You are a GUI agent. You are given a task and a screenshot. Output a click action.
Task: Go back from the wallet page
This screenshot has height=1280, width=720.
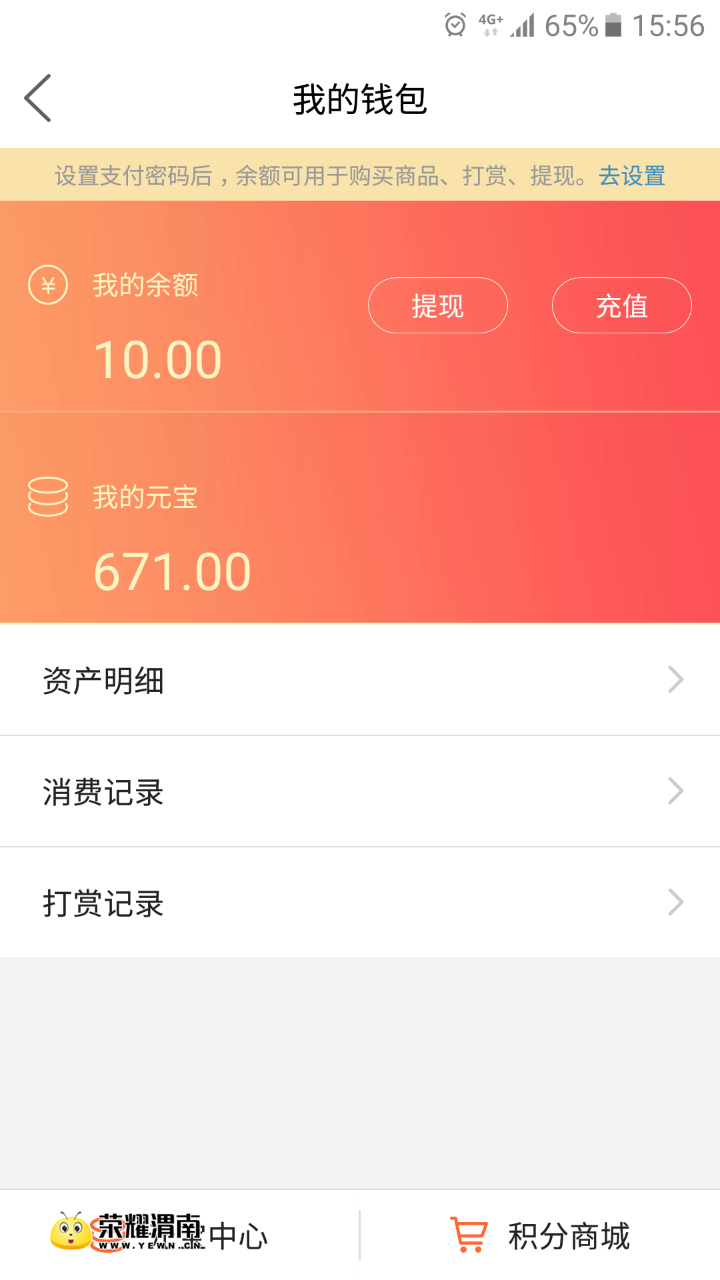point(37,99)
